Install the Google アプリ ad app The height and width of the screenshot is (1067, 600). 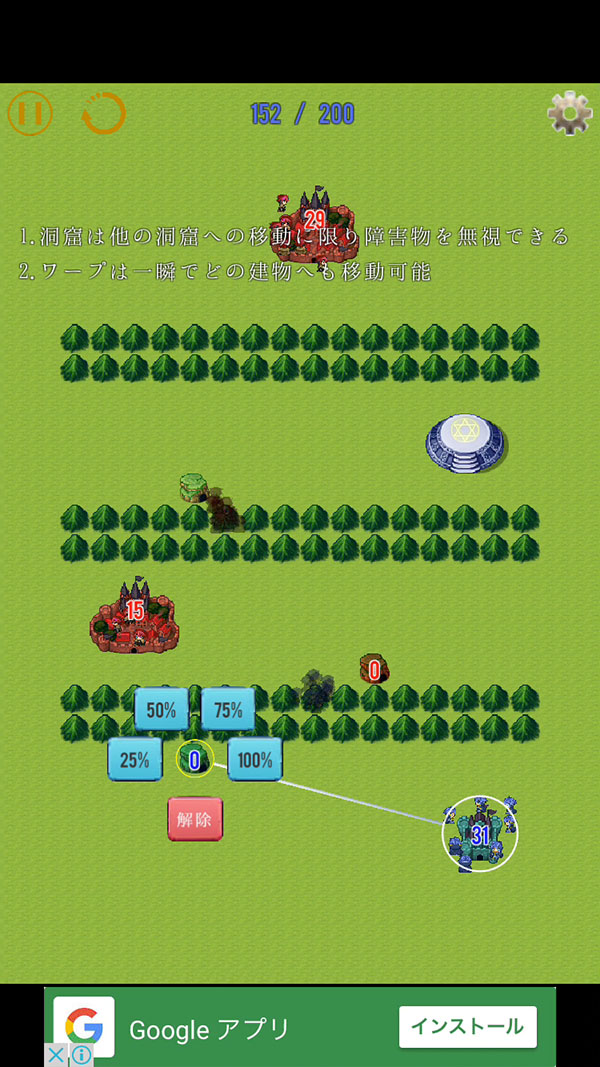tap(467, 1026)
